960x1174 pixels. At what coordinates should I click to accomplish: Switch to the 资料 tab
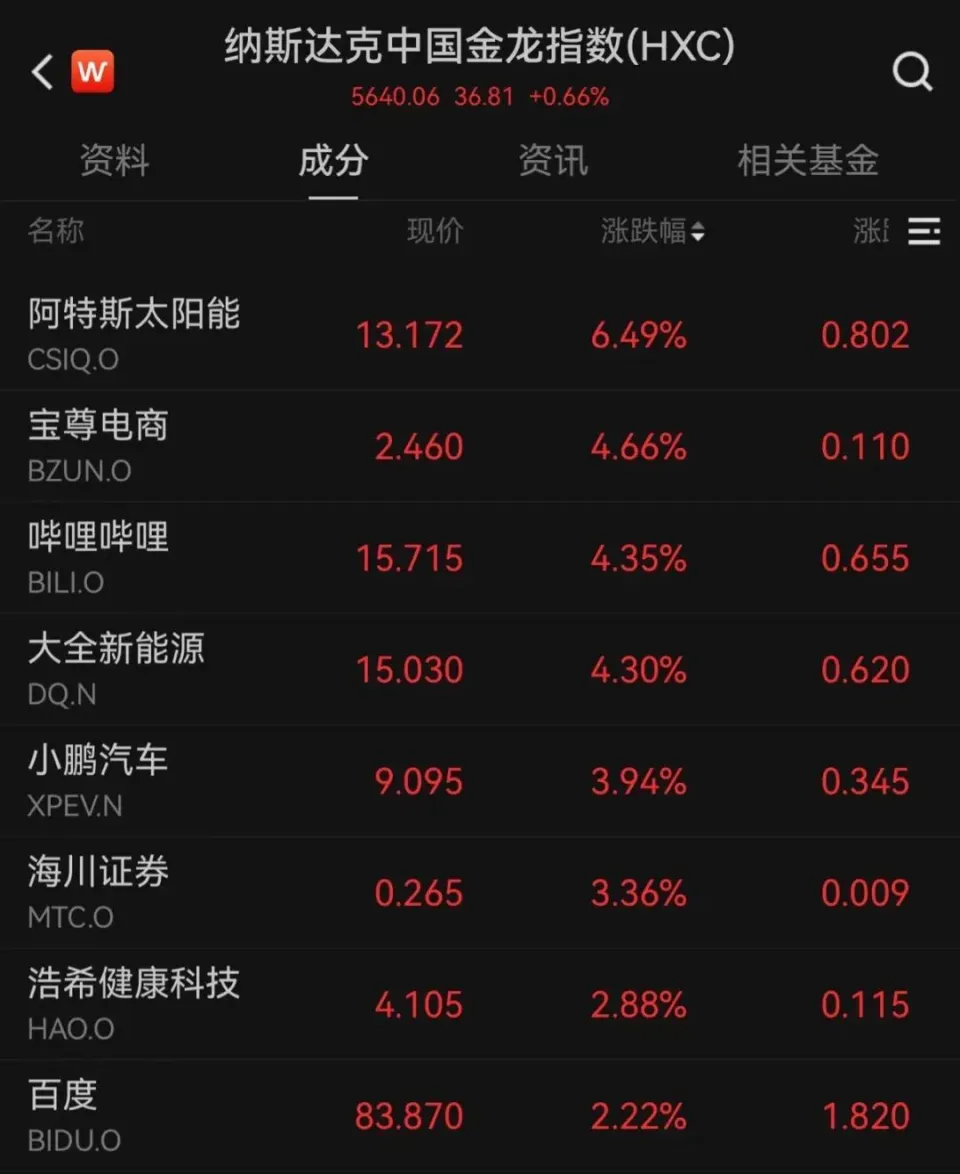tap(114, 161)
